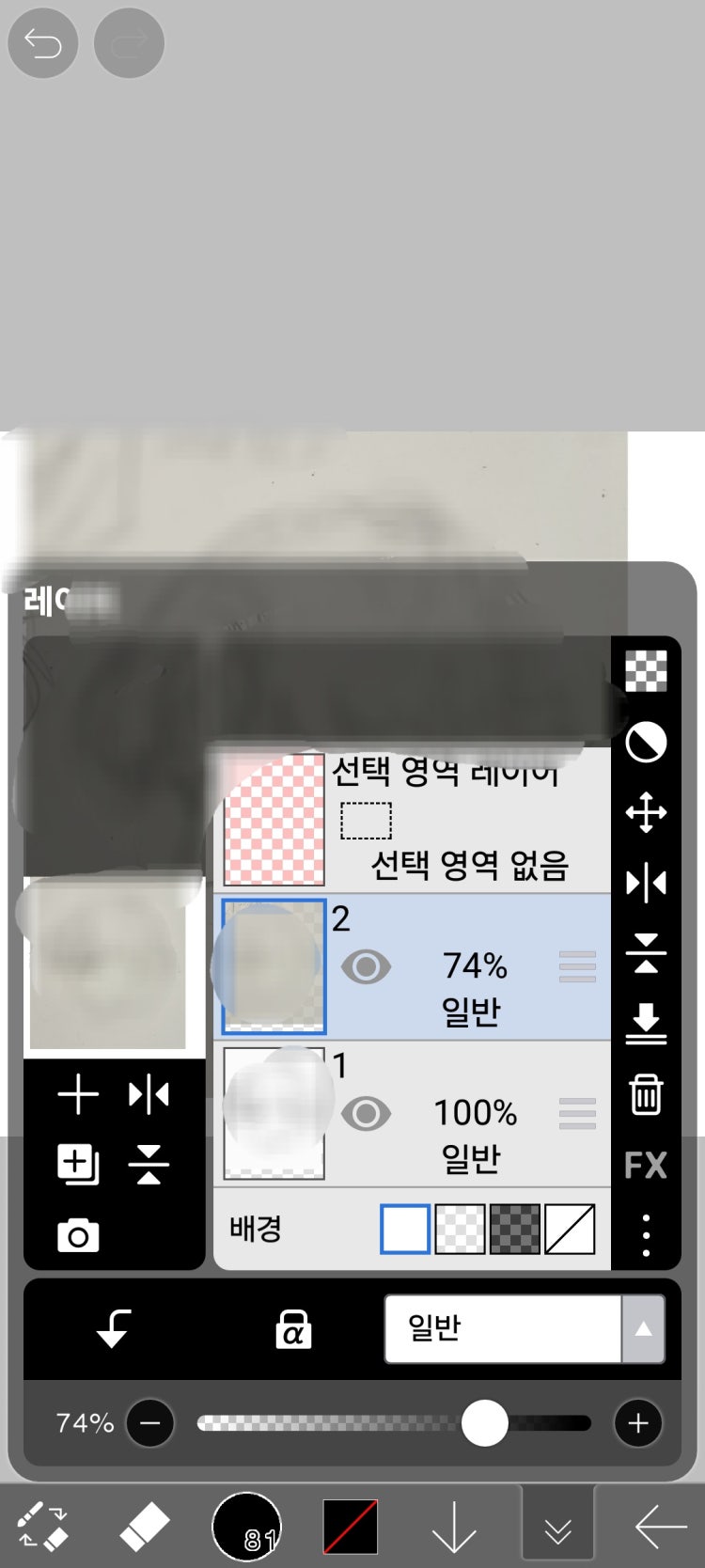
Task: Choose dark checkered transparent background
Action: click(x=515, y=1229)
